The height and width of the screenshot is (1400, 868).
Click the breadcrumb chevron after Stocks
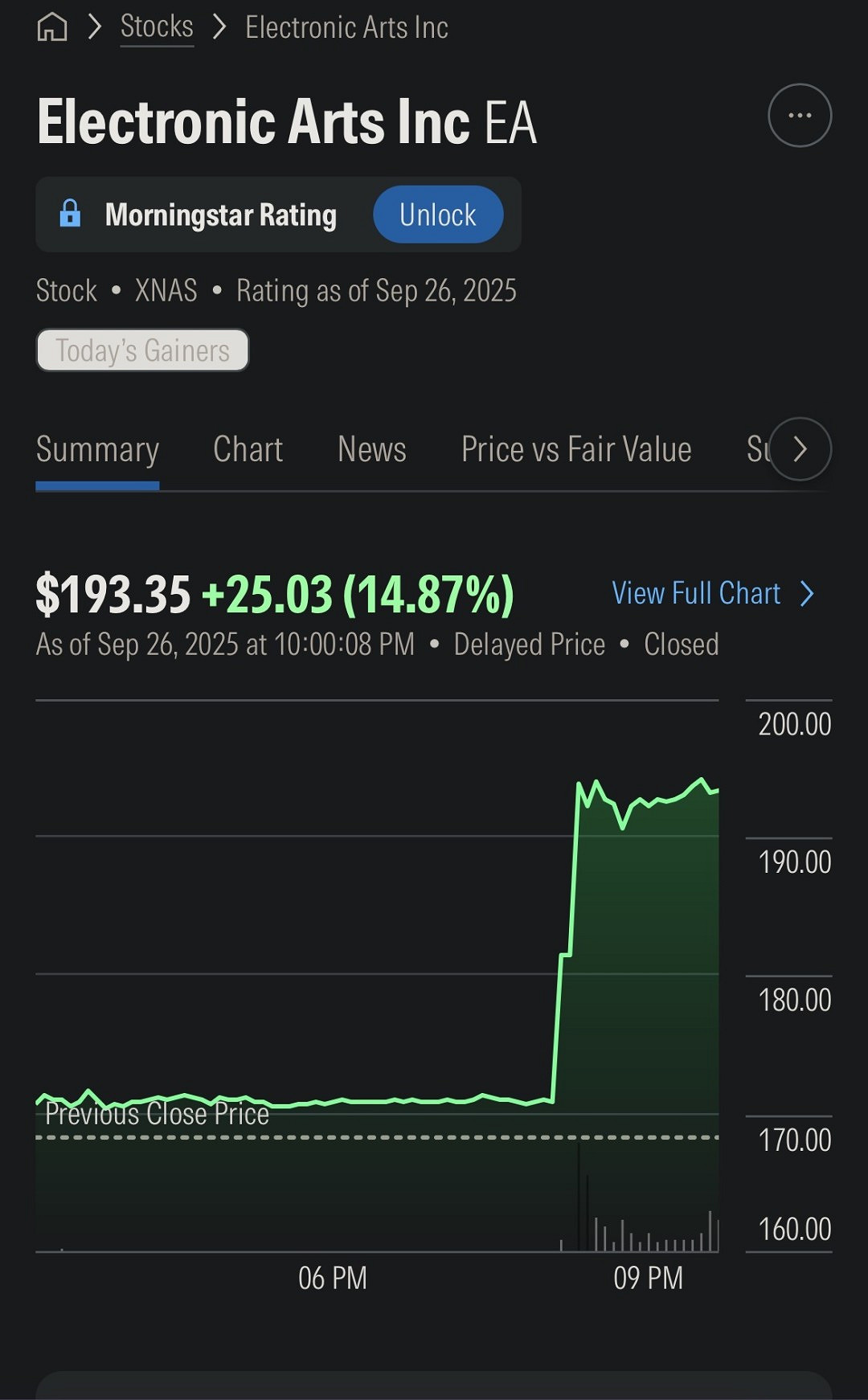(x=219, y=27)
